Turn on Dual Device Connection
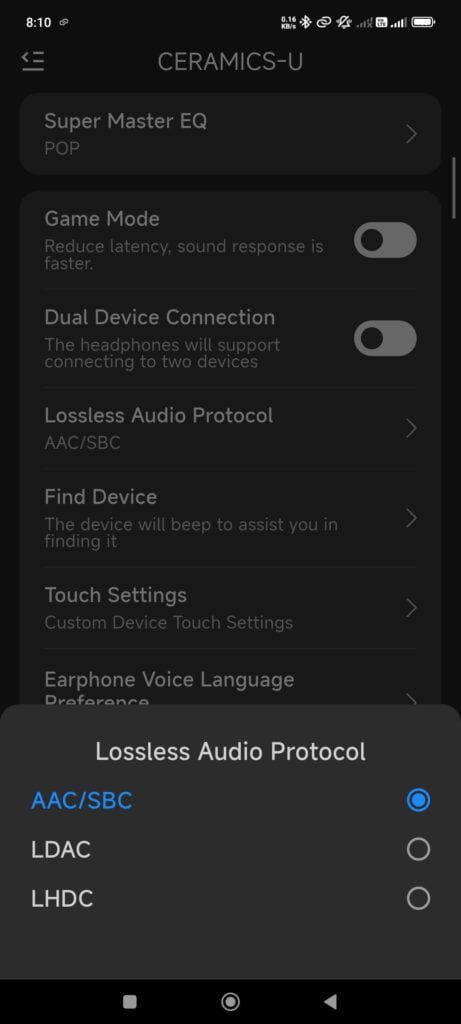This screenshot has width=461, height=1024. (385, 338)
